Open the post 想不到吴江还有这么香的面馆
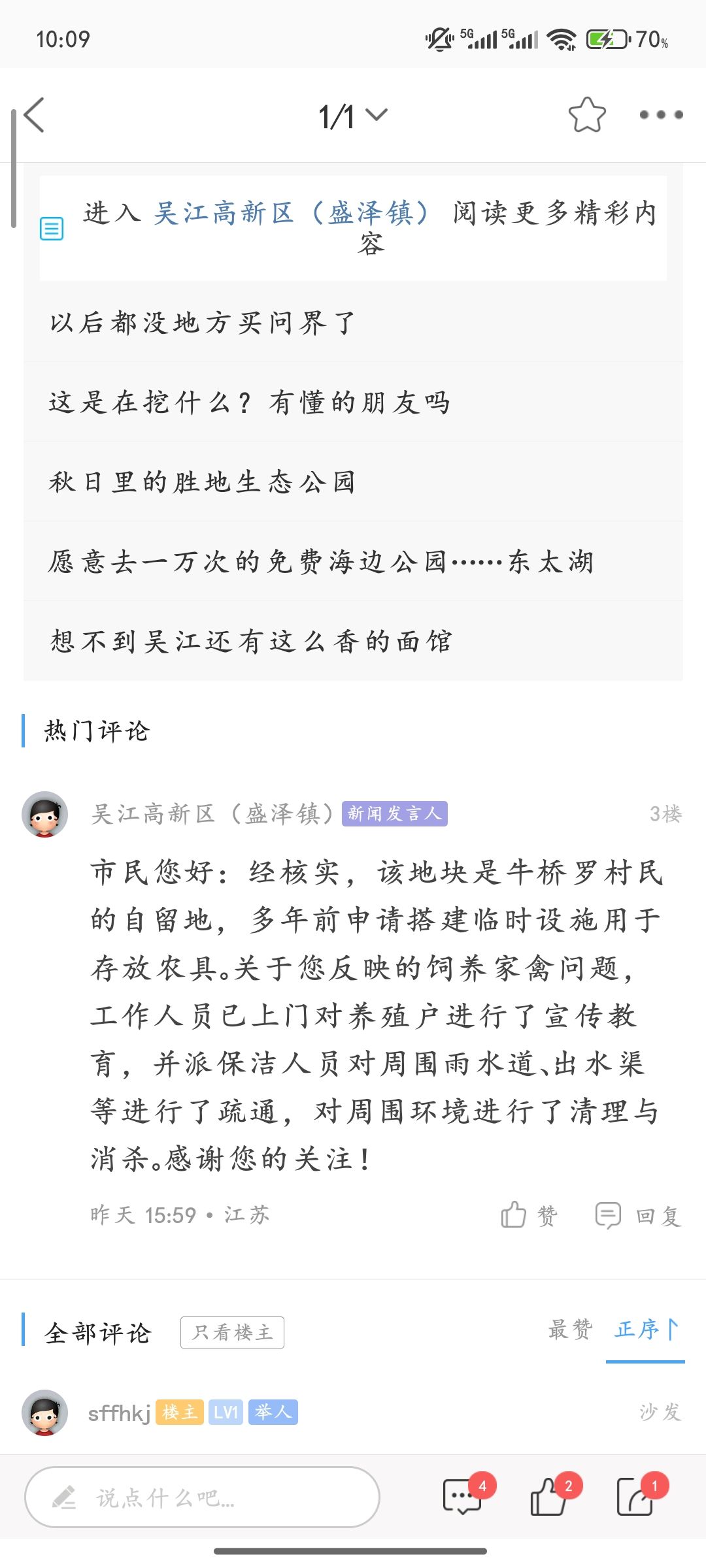This screenshot has width=706, height=1568. [353, 641]
